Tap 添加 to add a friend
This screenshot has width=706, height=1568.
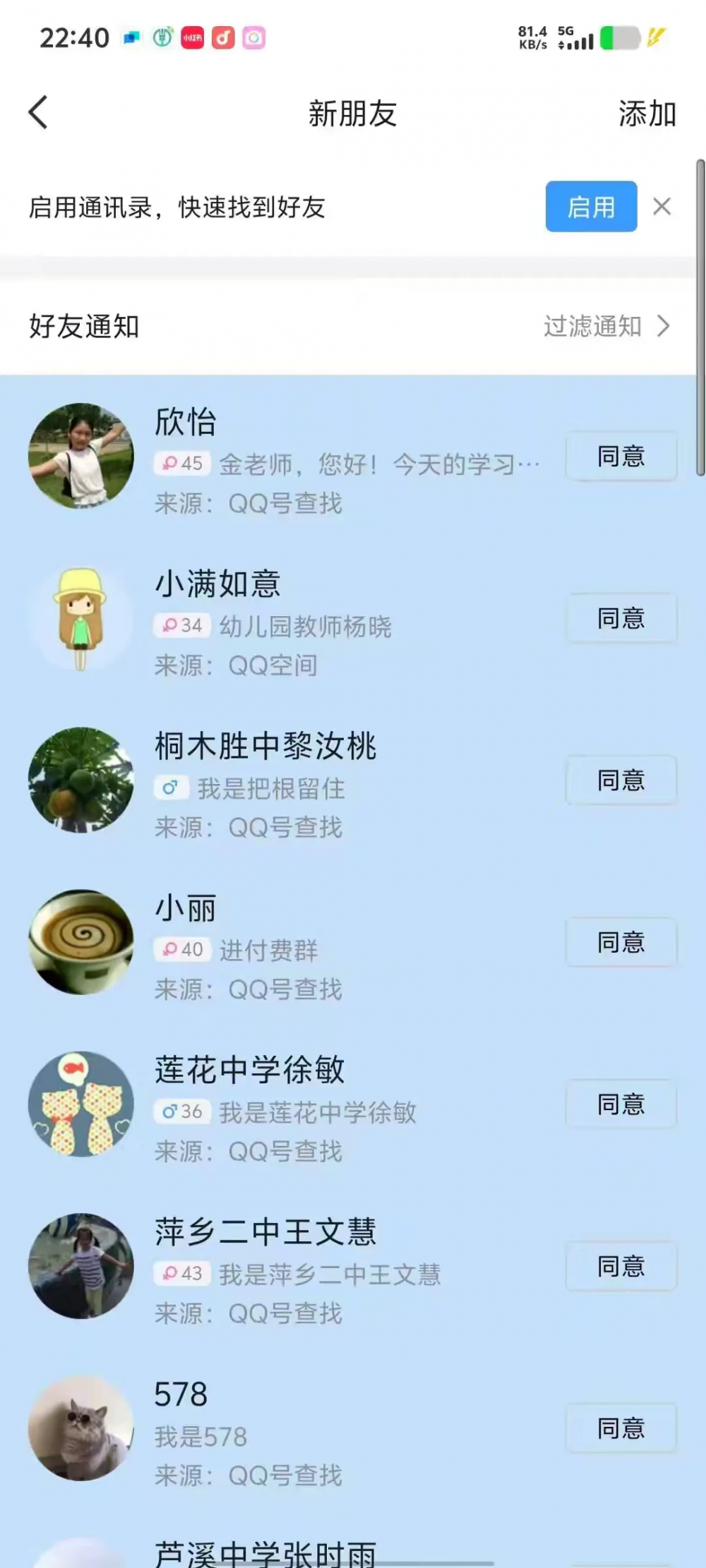point(647,114)
